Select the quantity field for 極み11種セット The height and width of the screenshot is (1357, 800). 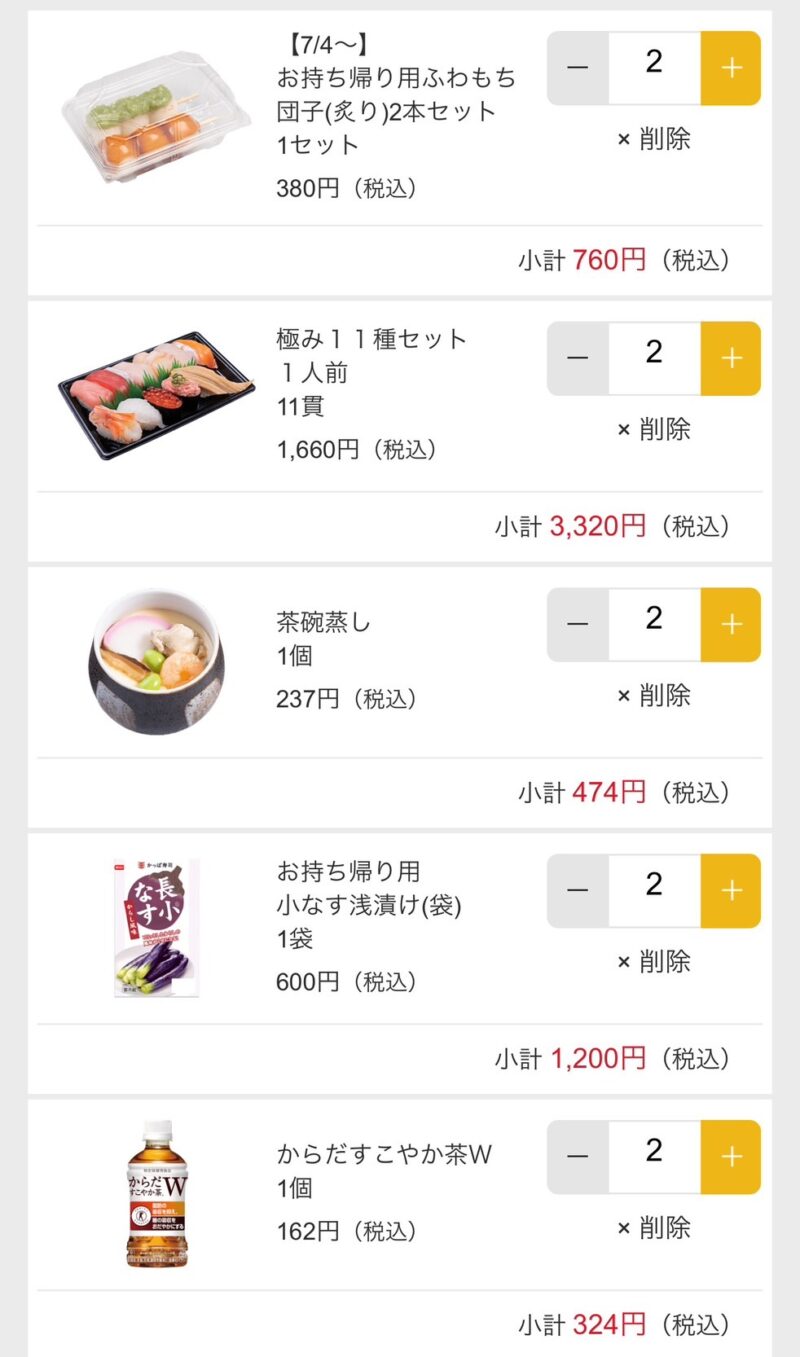[654, 358]
